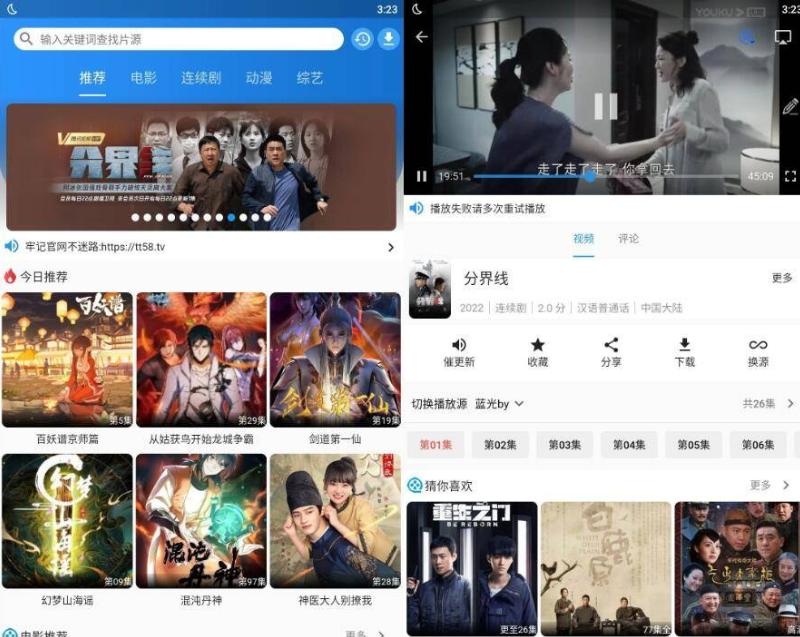This screenshot has width=800, height=637.
Task: Switch to the 评论 tab
Action: (x=628, y=239)
